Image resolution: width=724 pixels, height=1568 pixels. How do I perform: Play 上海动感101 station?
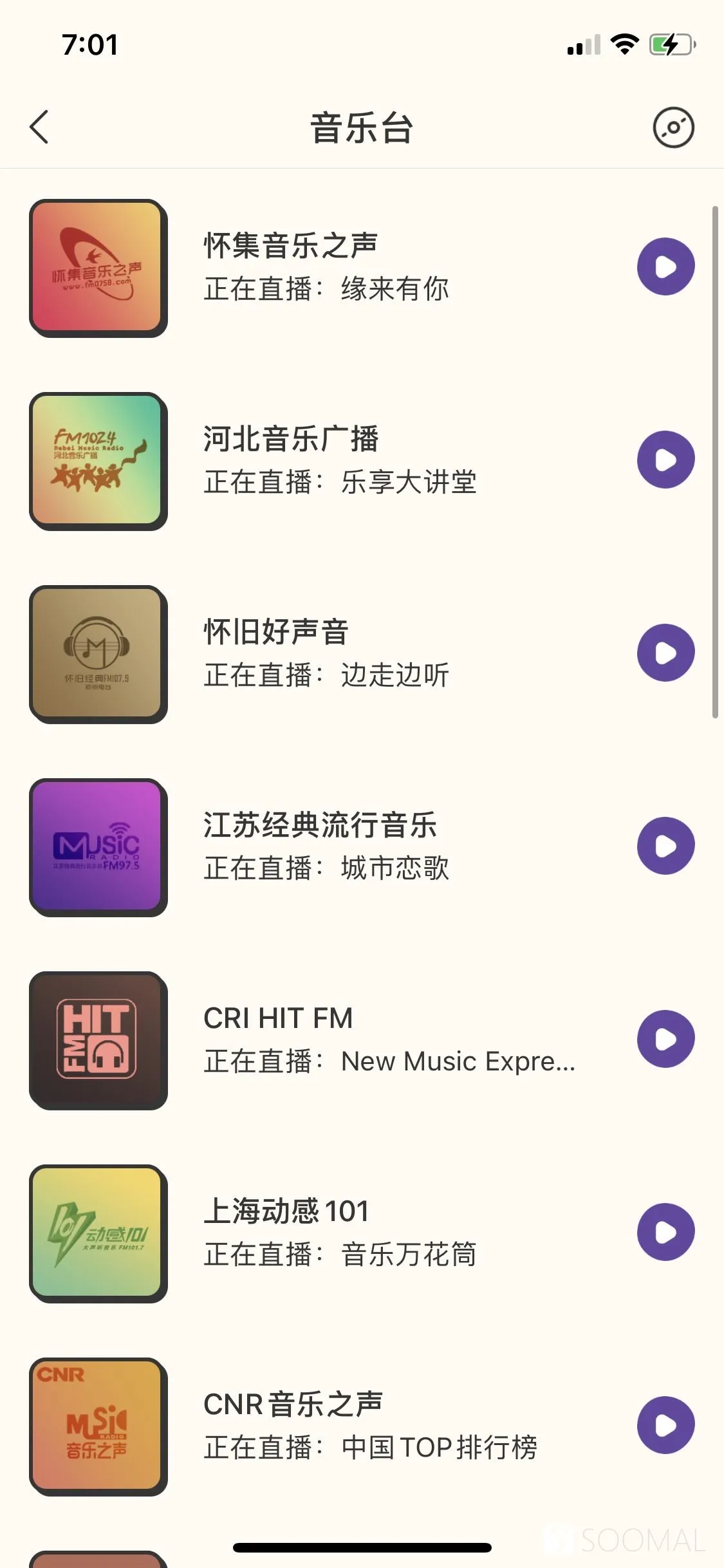point(665,1232)
